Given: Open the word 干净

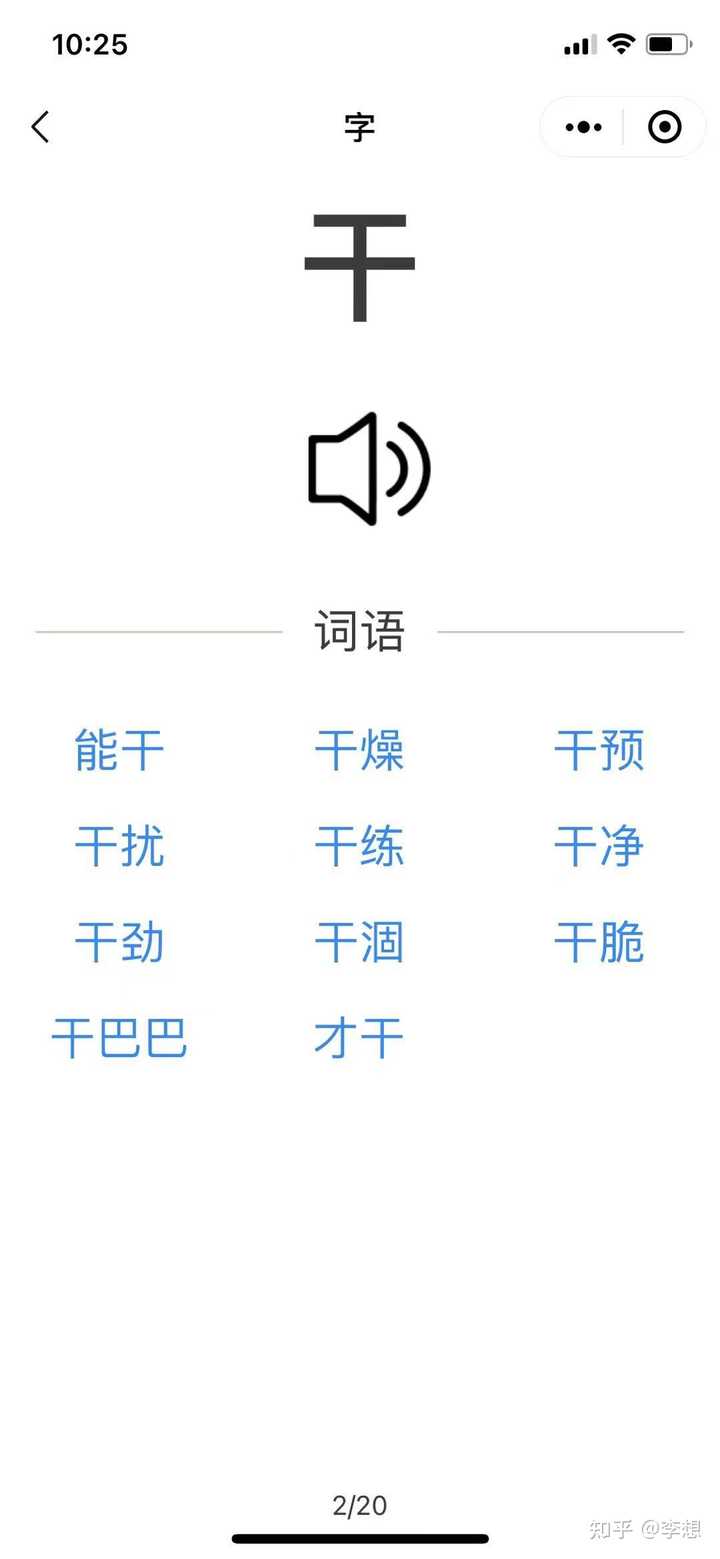Looking at the screenshot, I should [x=599, y=846].
